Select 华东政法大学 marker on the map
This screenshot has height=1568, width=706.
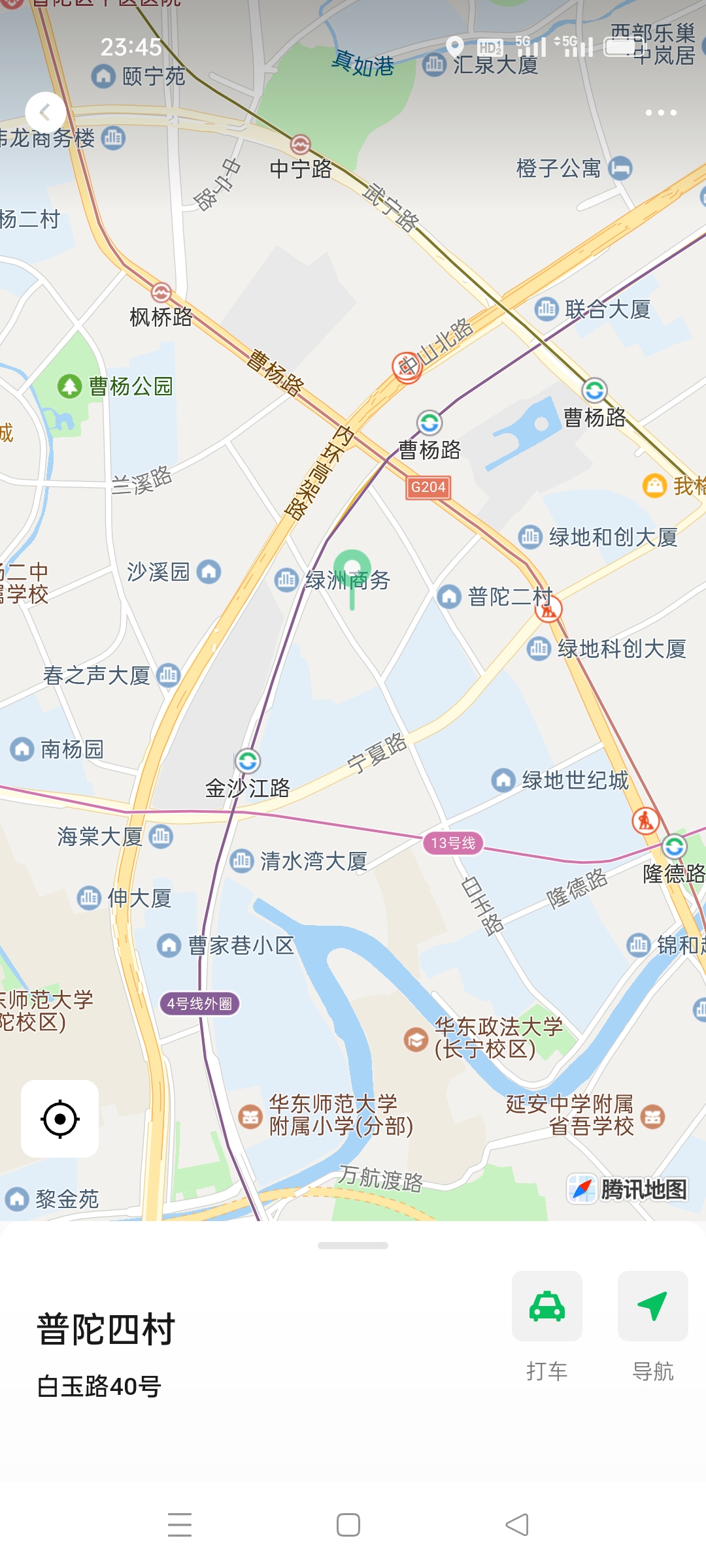pyautogui.click(x=416, y=1039)
